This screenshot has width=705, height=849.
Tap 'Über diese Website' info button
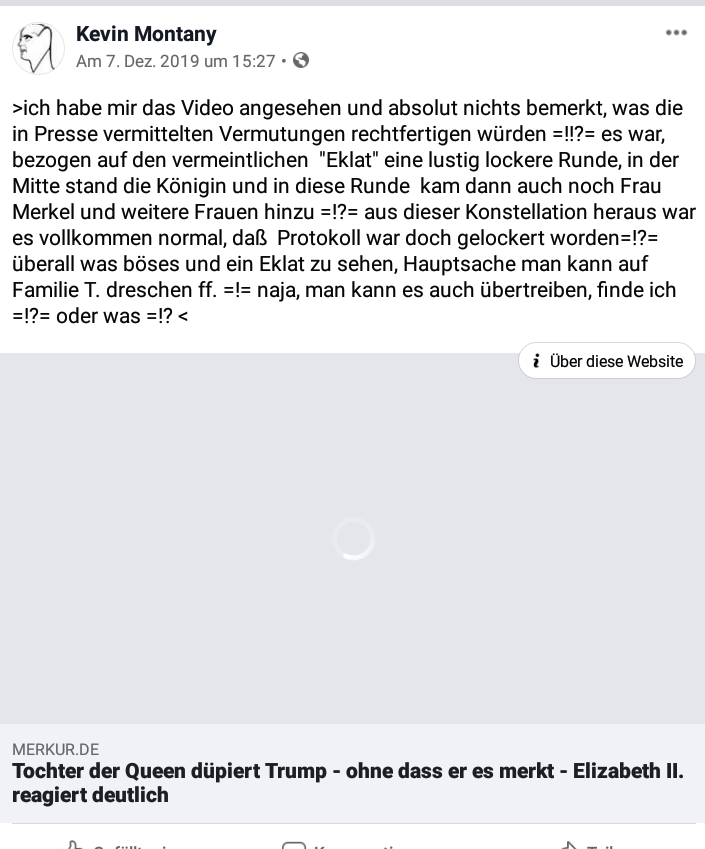pos(607,361)
